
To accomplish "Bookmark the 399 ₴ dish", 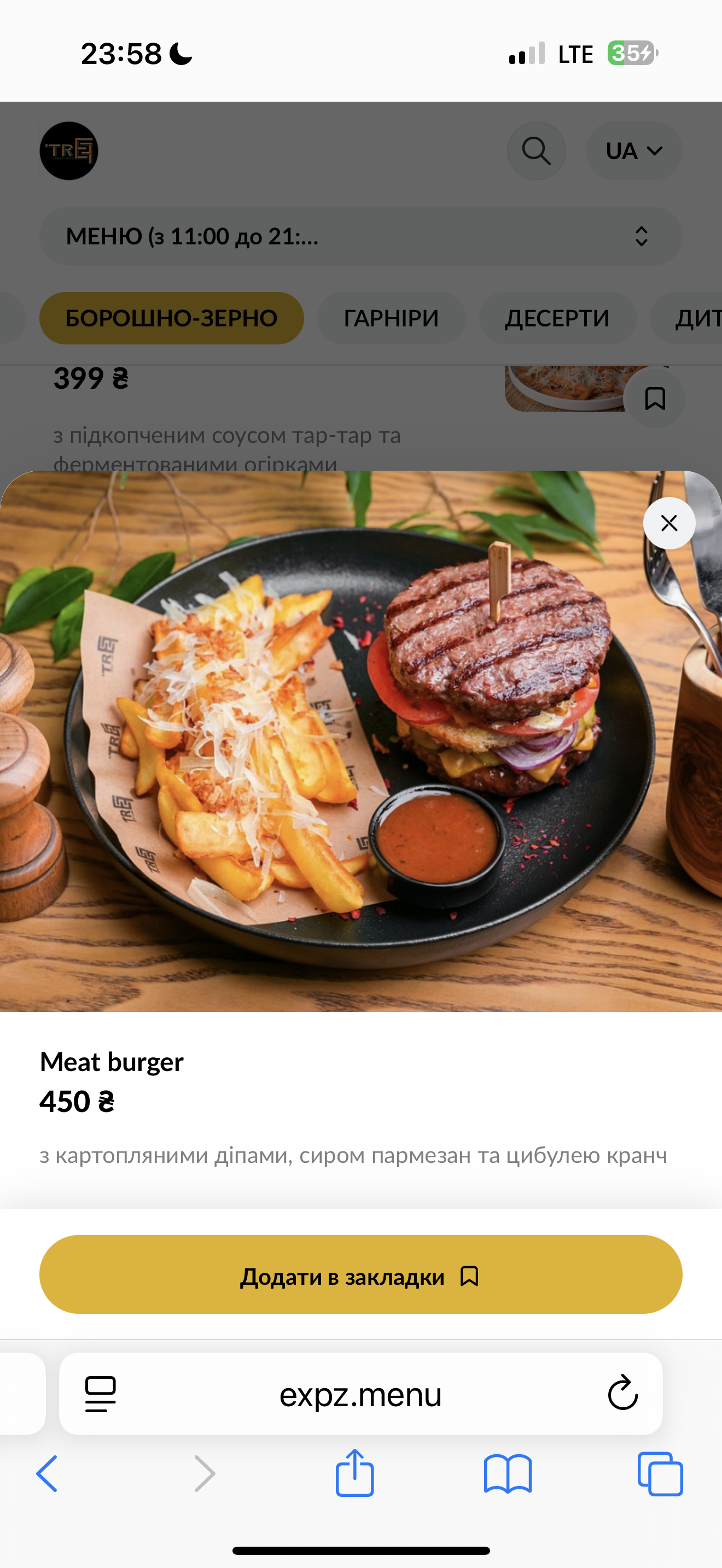I will (x=654, y=399).
